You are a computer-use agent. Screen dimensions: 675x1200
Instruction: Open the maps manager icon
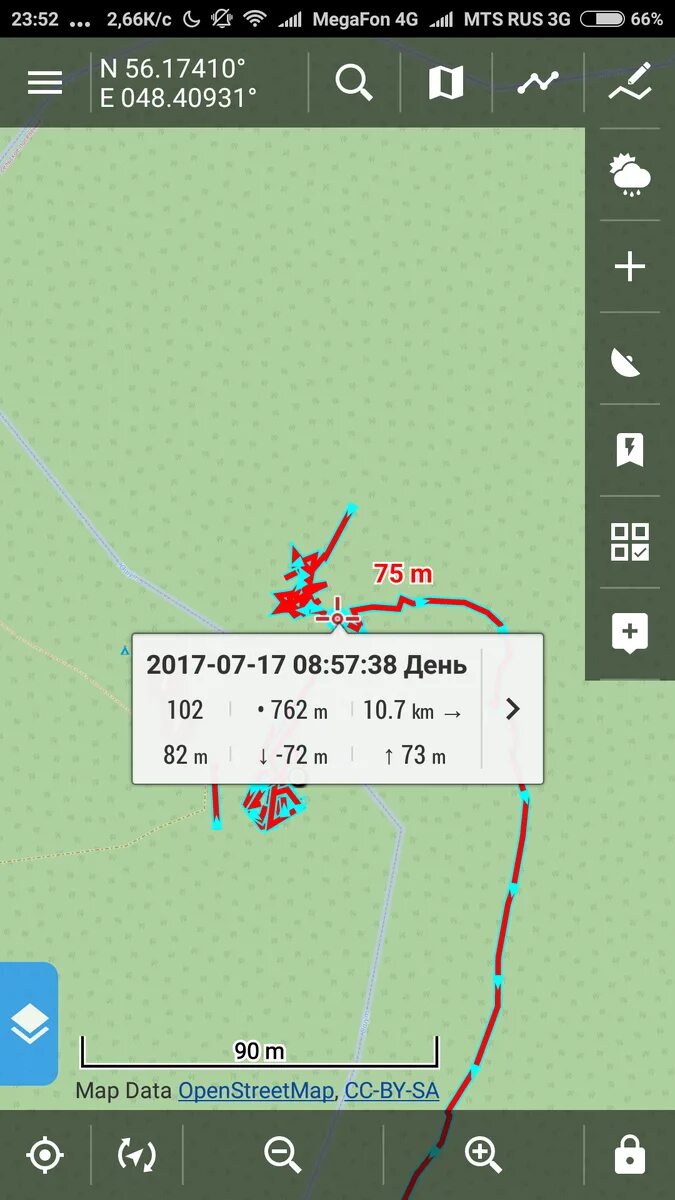click(x=446, y=83)
